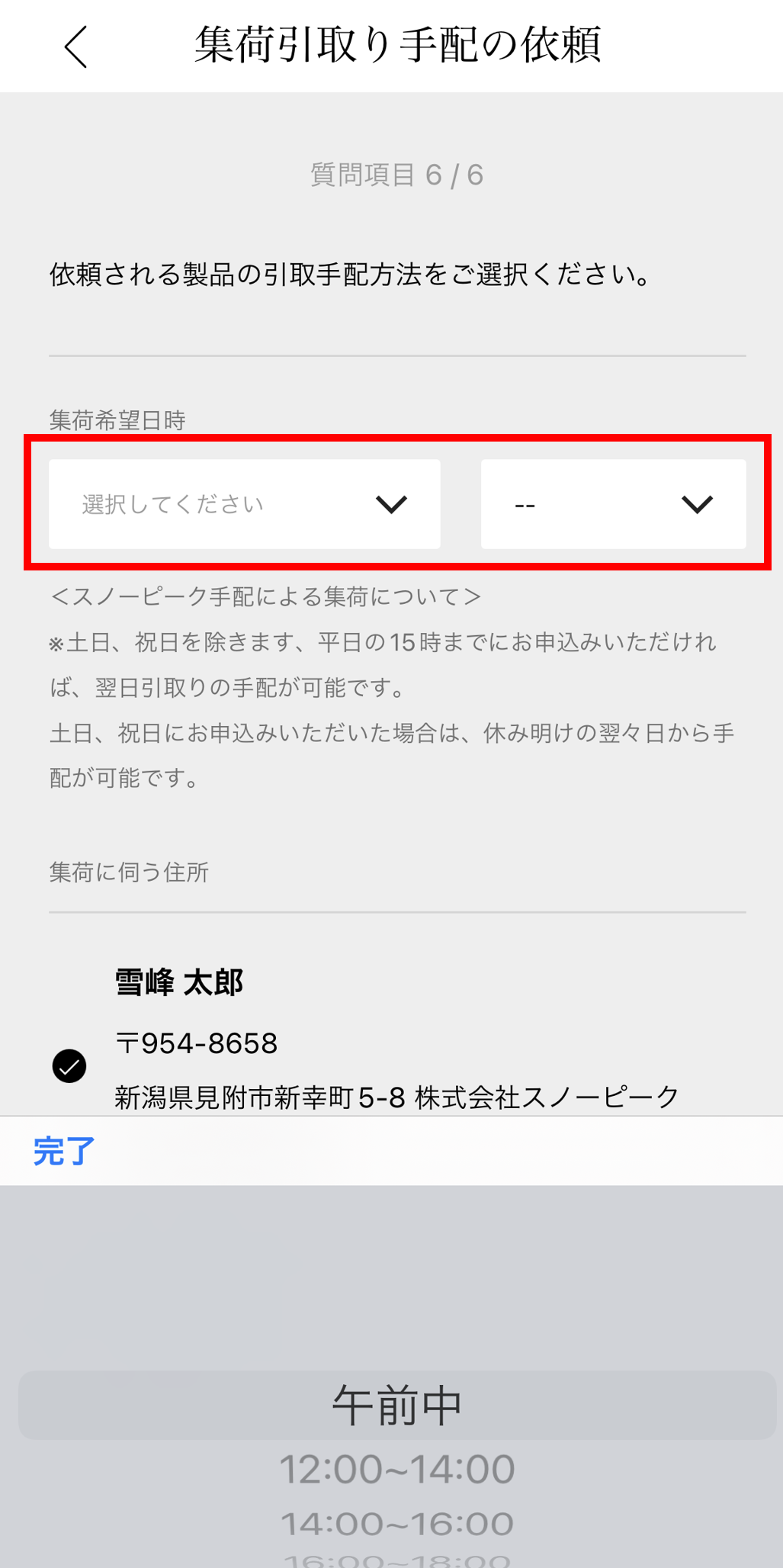The image size is (783, 1568).
Task: Tap 完了 to close the picker
Action: 64,1151
